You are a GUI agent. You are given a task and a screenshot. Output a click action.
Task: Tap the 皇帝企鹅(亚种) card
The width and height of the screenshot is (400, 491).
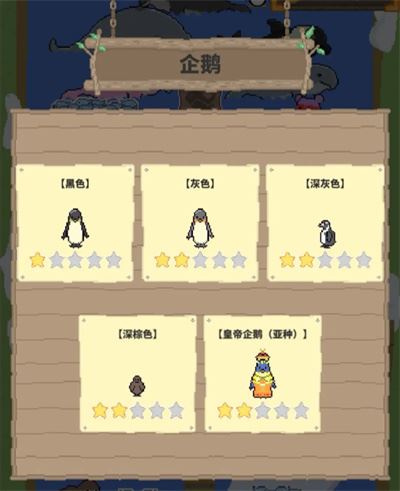pyautogui.click(x=263, y=374)
